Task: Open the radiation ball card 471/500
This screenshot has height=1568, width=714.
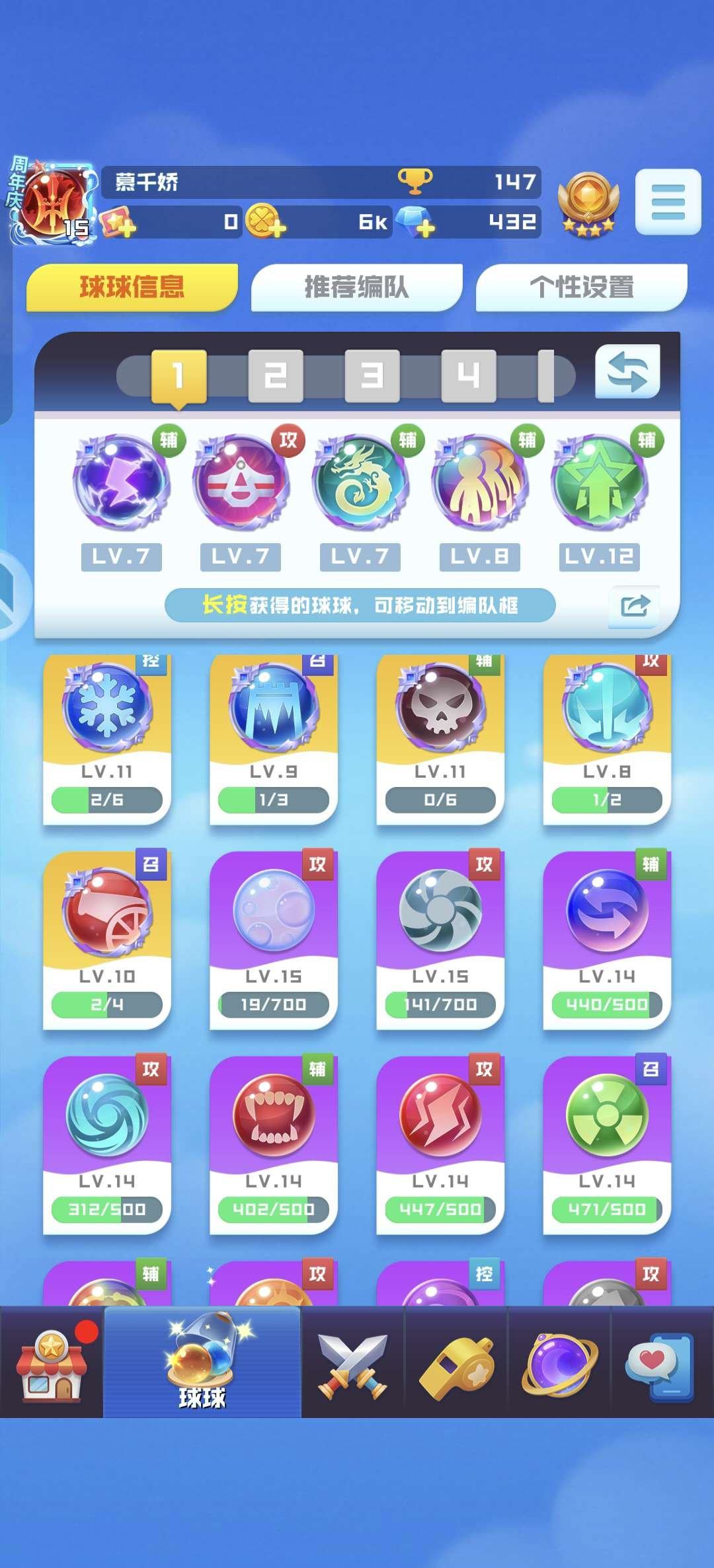Action: pos(607,1144)
